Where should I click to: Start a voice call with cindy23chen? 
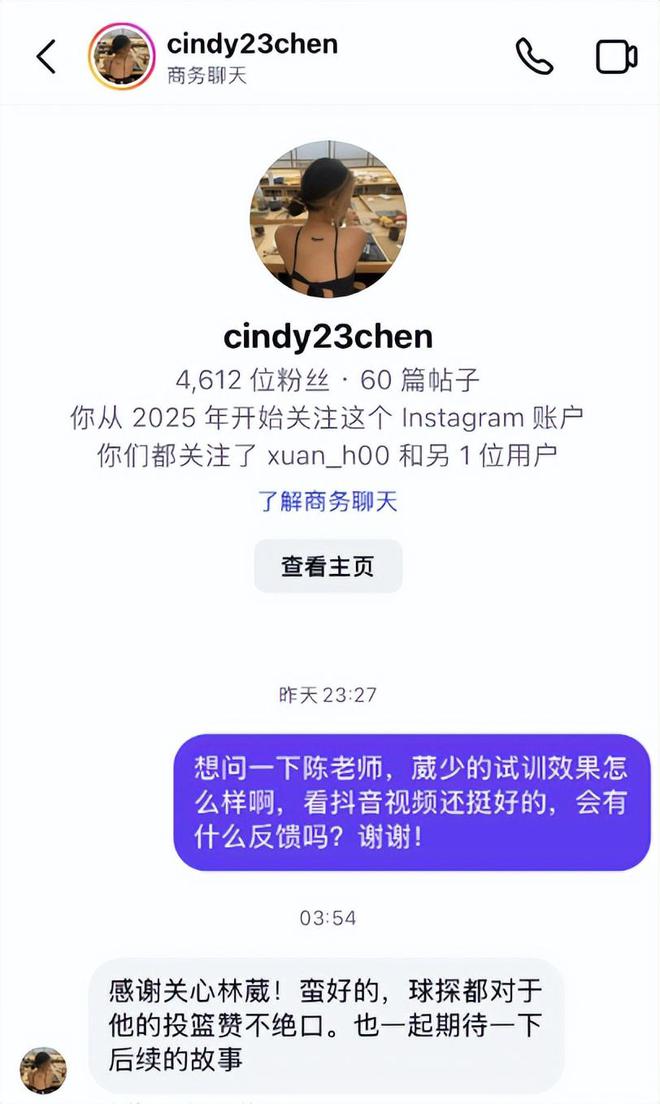pyautogui.click(x=534, y=56)
